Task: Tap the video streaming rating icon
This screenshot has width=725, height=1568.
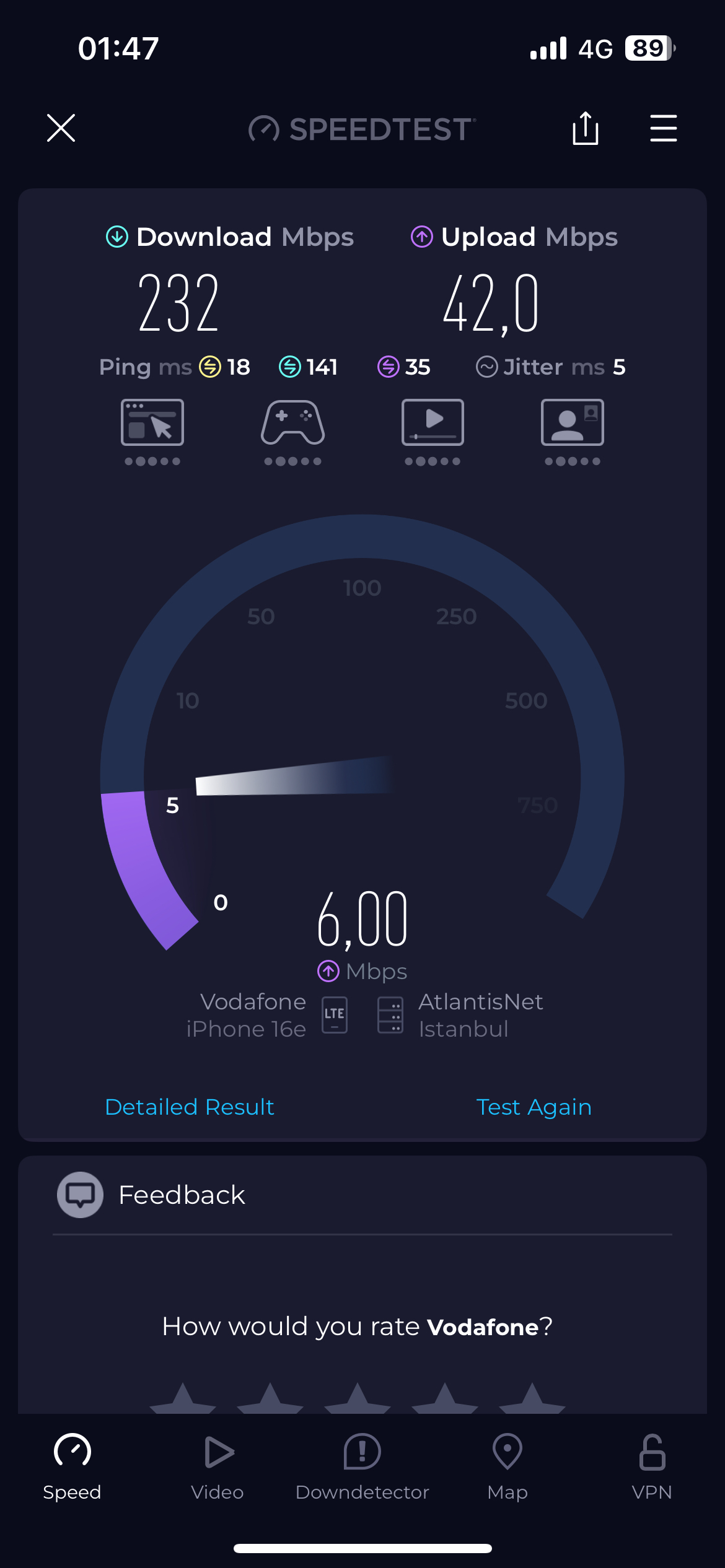Action: 433,423
